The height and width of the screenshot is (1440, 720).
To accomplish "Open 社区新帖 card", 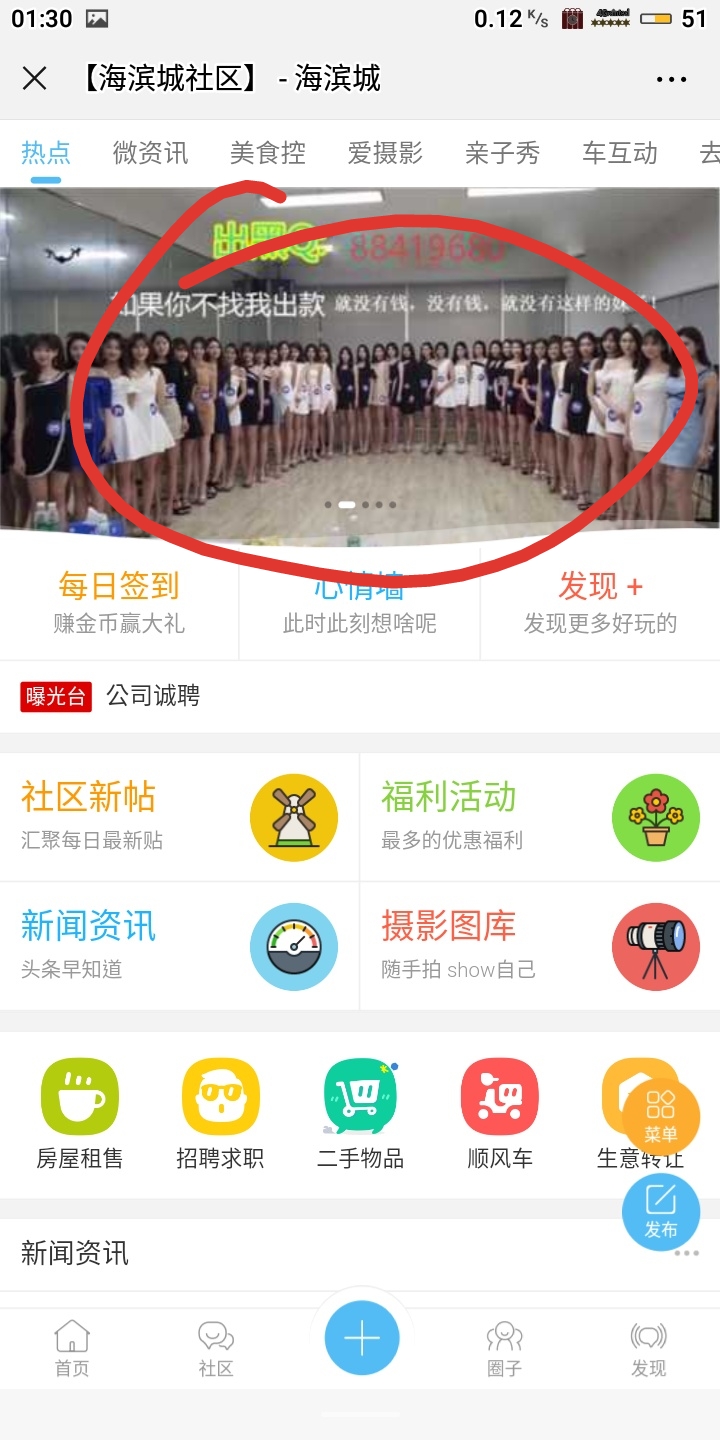I will pos(179,817).
